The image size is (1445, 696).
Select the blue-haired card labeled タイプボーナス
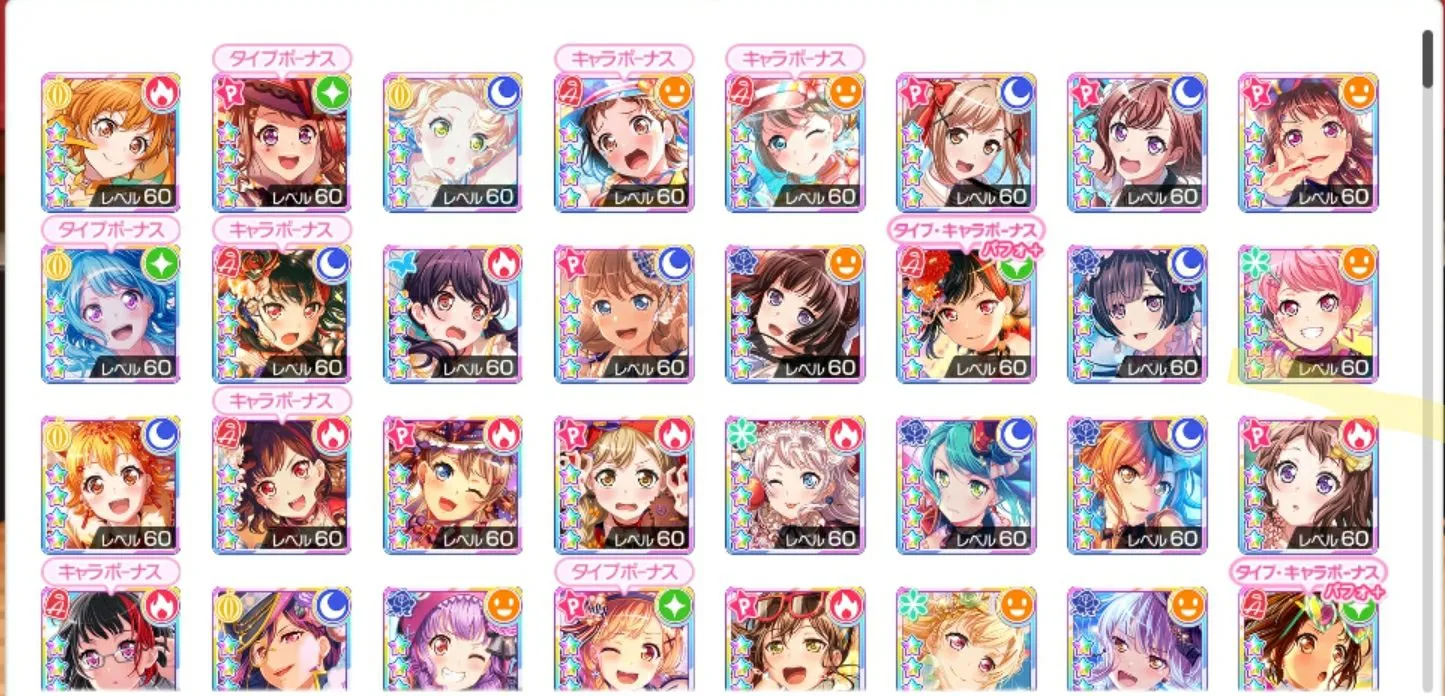[110, 313]
